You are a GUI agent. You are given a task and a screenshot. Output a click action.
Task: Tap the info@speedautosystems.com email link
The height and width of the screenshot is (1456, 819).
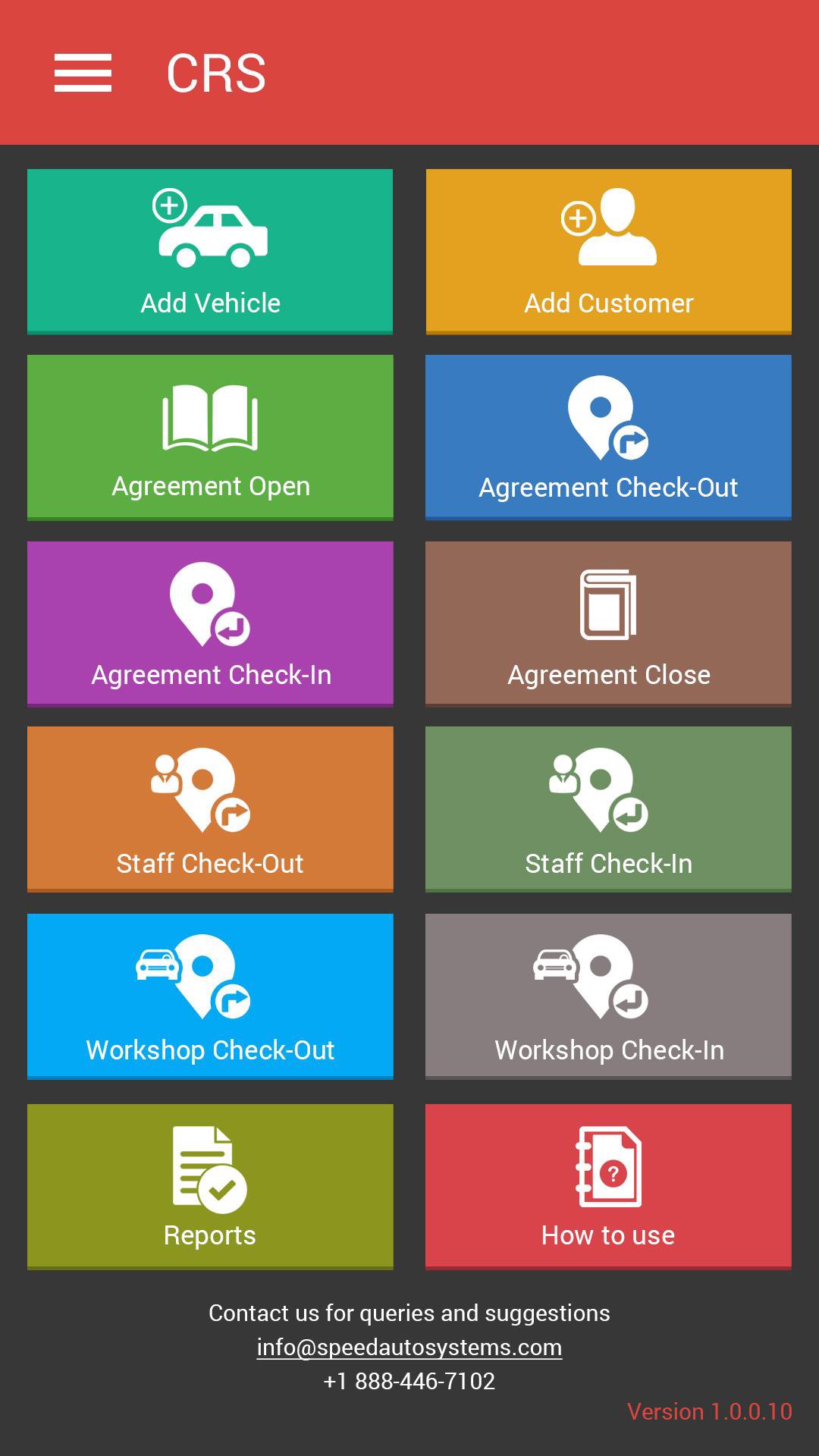click(409, 1348)
